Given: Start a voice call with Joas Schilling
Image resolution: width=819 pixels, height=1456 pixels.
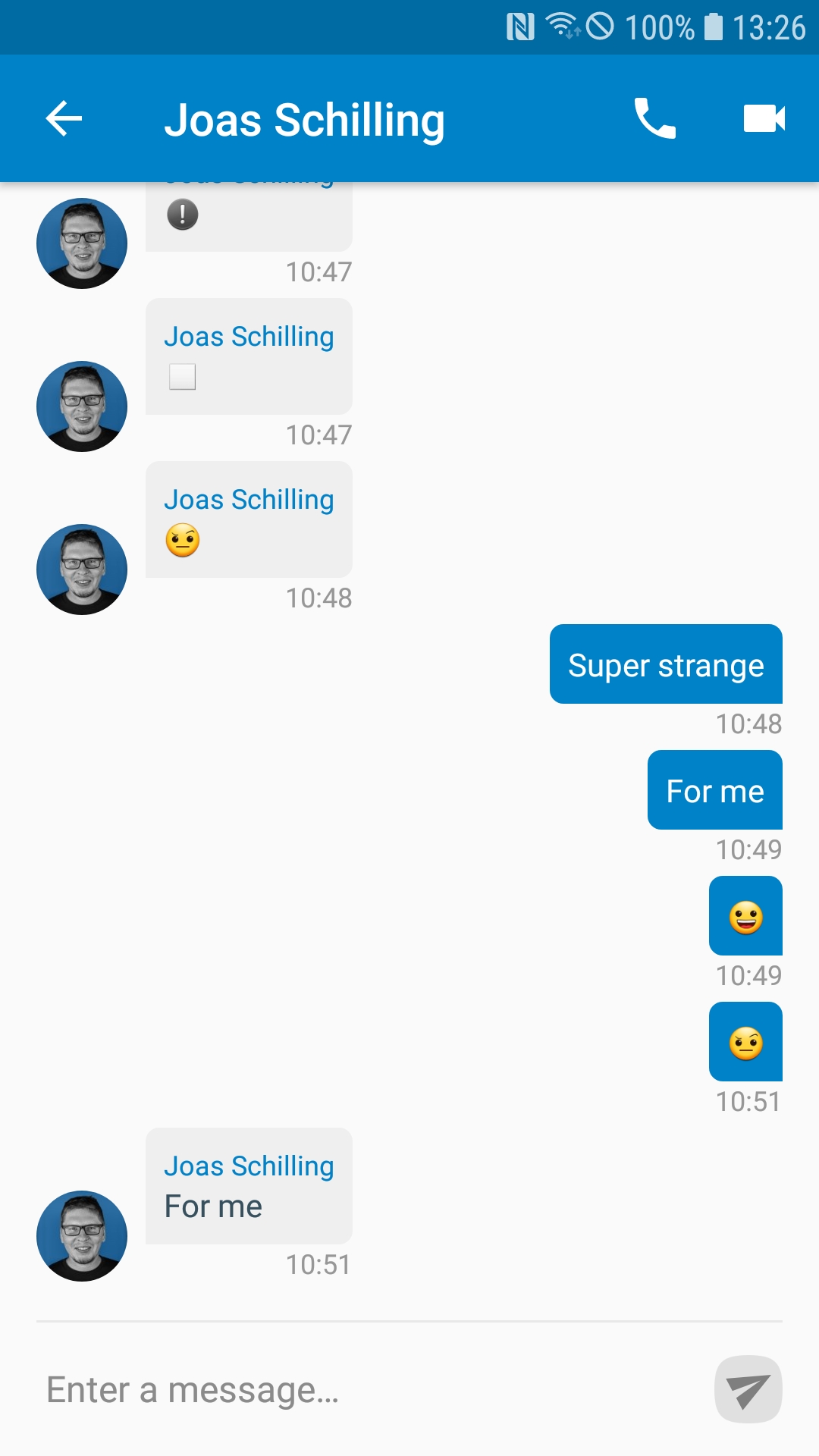Looking at the screenshot, I should [654, 119].
